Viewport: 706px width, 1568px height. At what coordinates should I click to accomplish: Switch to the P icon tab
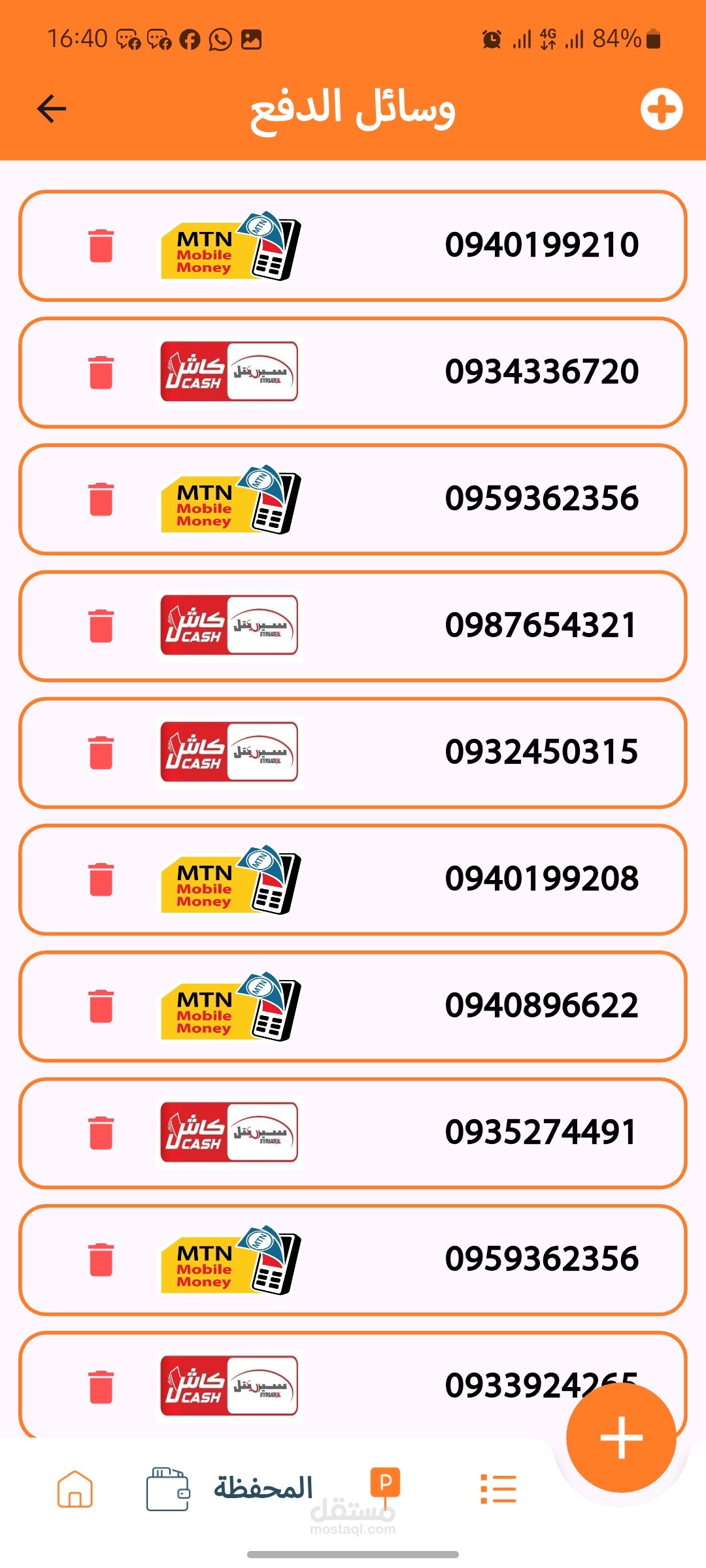(385, 1483)
